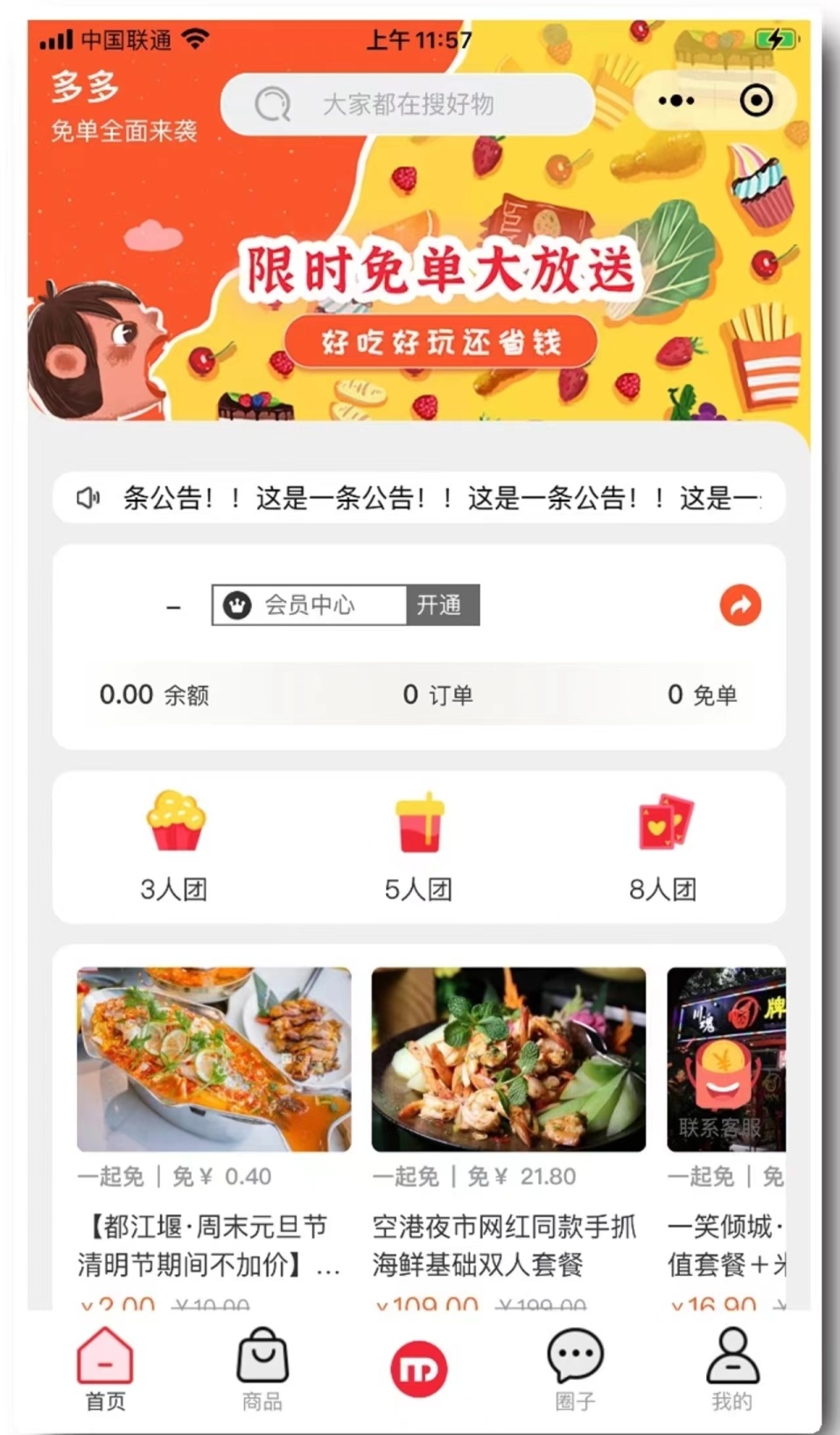
Task: Tap 开通 to activate the member center
Action: tap(442, 605)
